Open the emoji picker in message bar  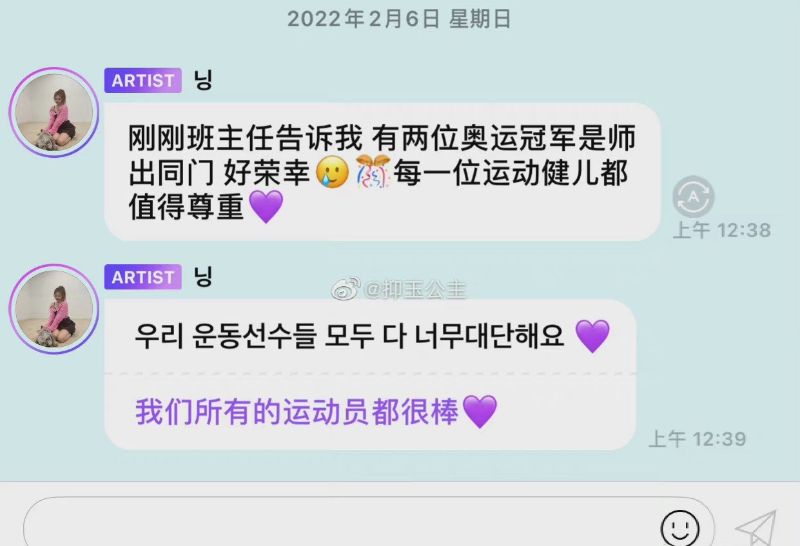tap(680, 526)
